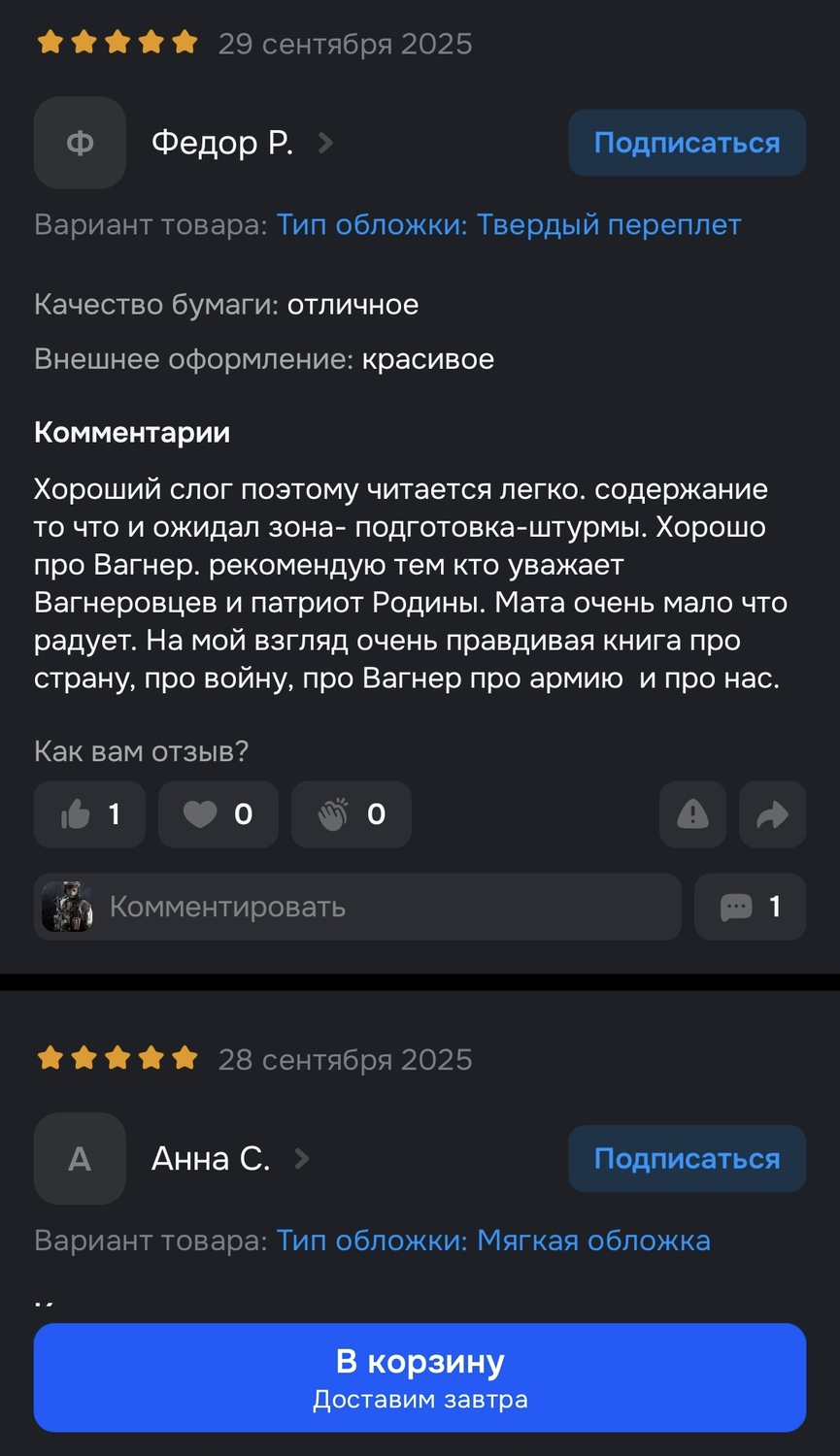
Task: Share Федор's review
Action: click(772, 814)
